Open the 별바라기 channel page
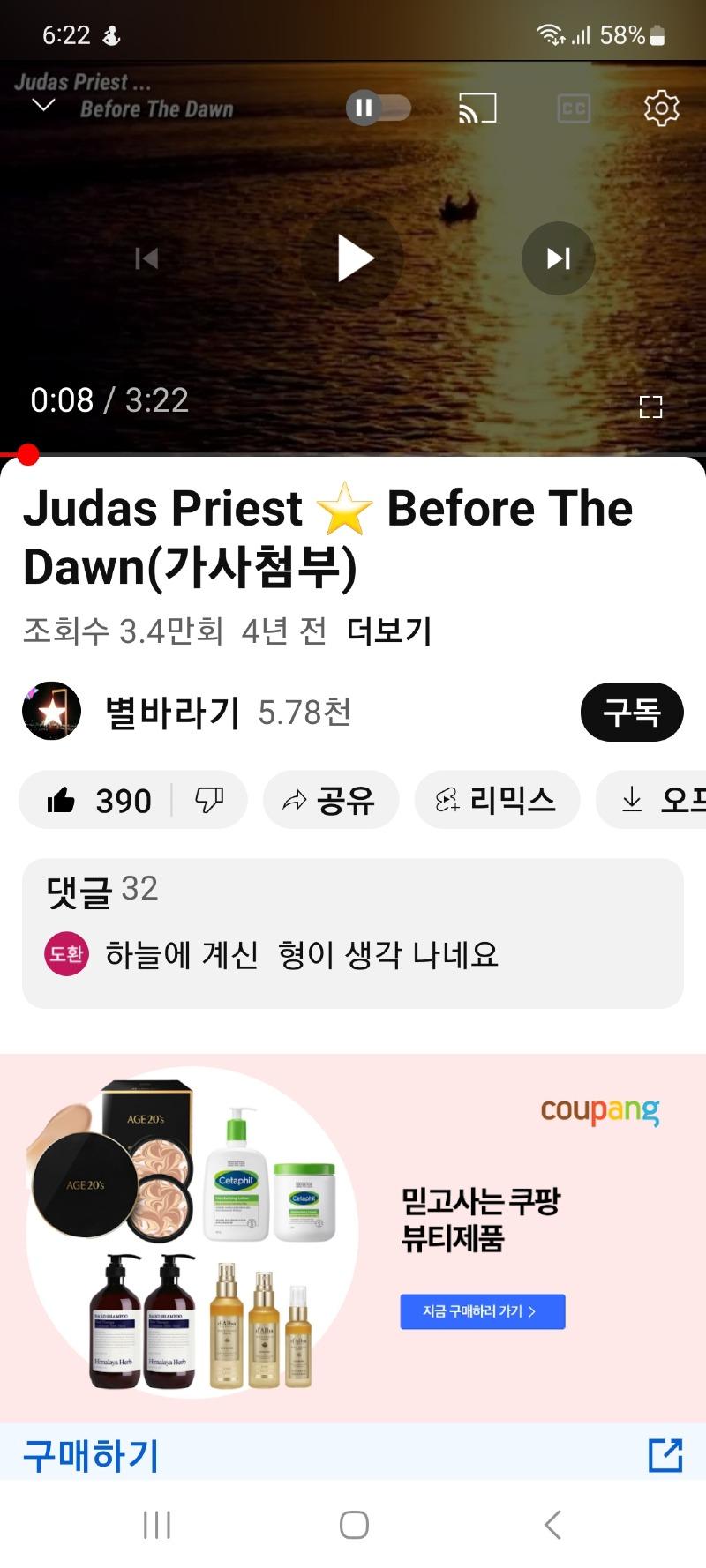Viewport: 706px width, 1568px height. click(172, 712)
